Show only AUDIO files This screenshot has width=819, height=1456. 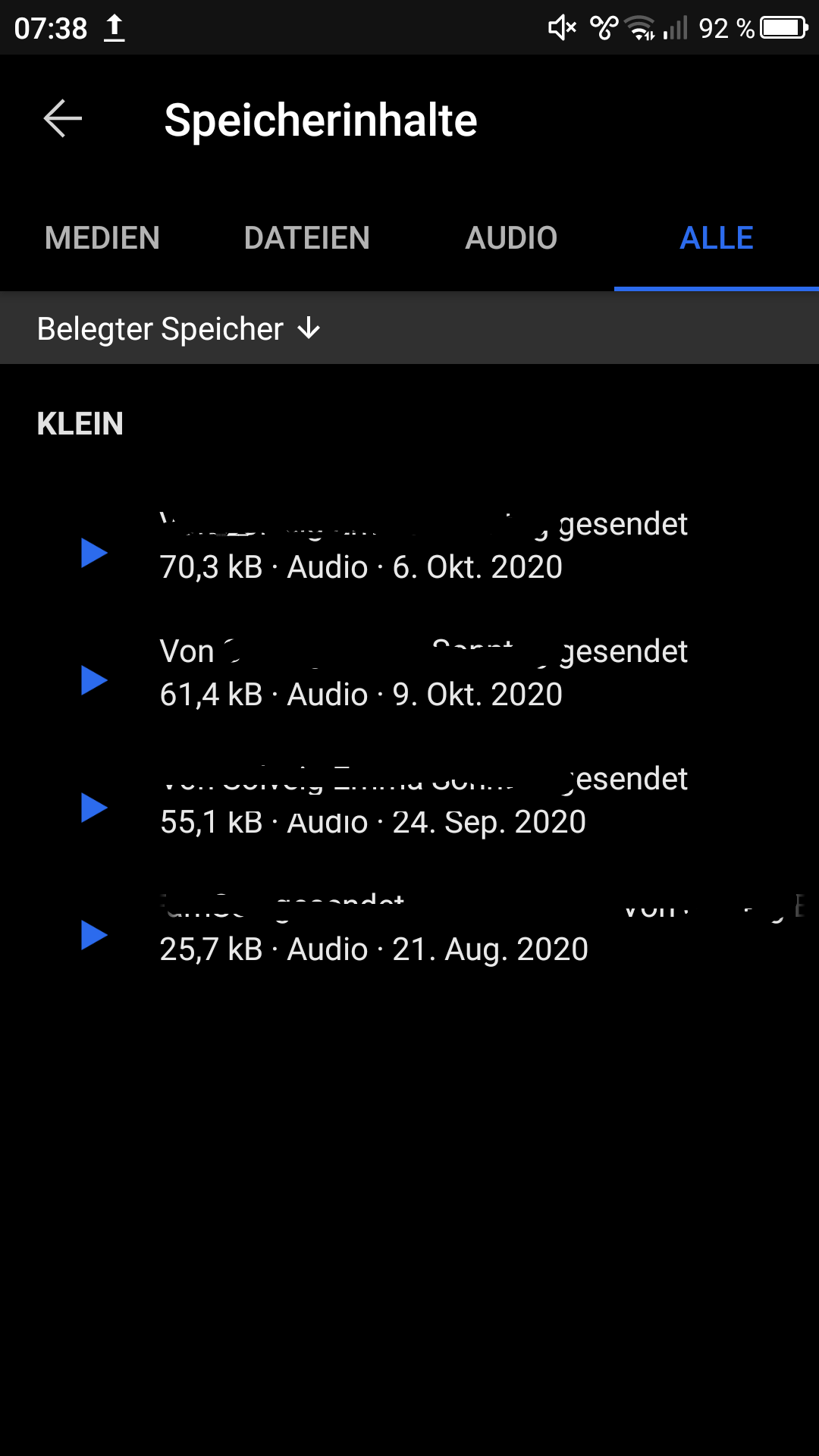511,238
